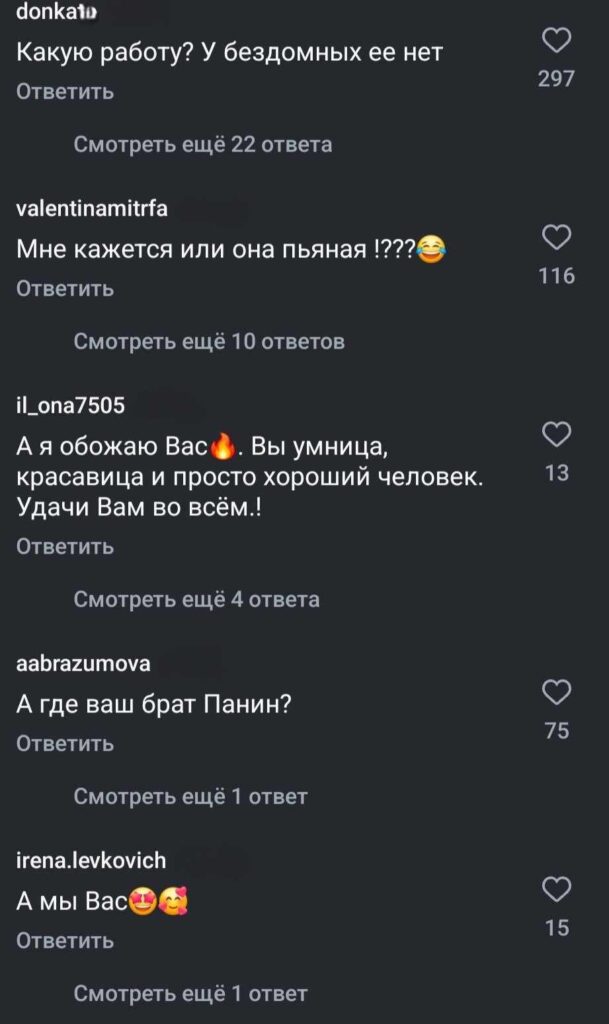
Task: Open aabrazumova's profile
Action: [83, 664]
